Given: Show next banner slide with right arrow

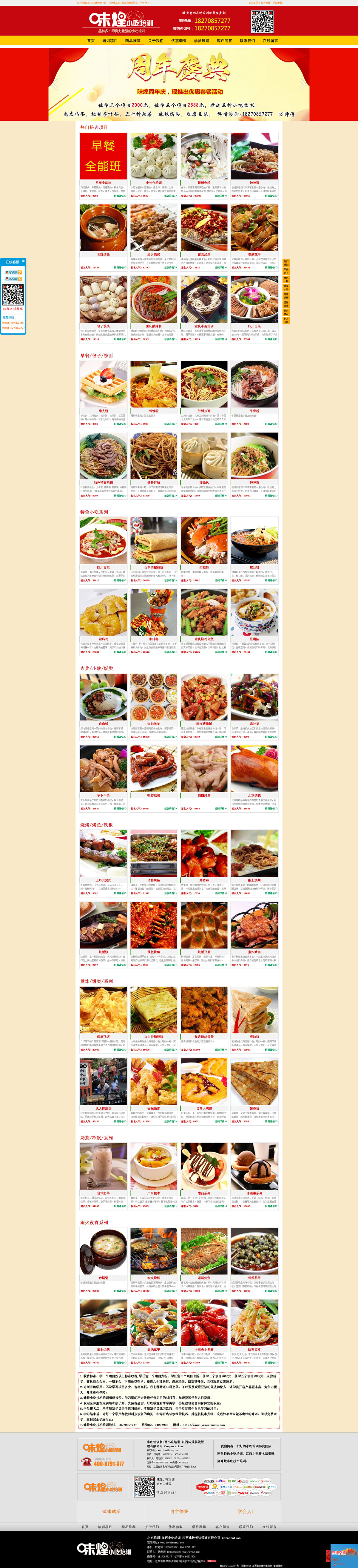Looking at the screenshot, I should coord(302,84).
